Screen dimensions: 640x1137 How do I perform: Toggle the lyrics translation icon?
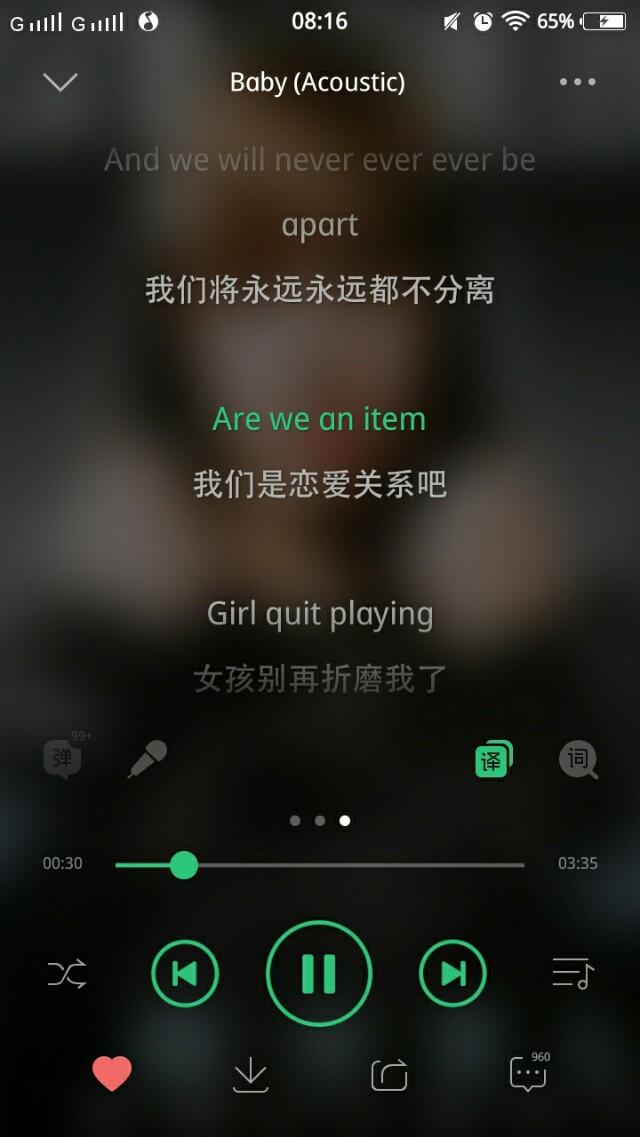(493, 760)
